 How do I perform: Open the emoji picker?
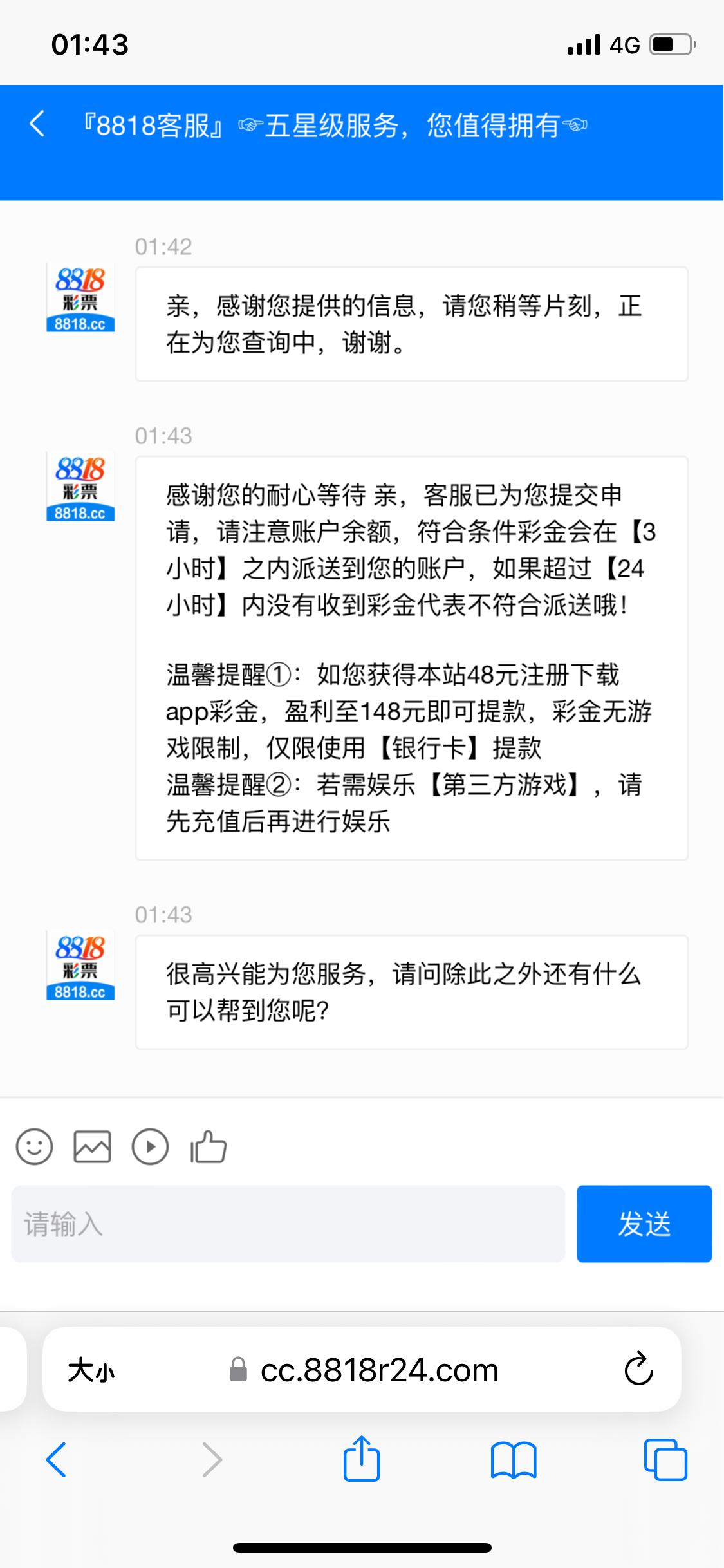[x=34, y=1147]
